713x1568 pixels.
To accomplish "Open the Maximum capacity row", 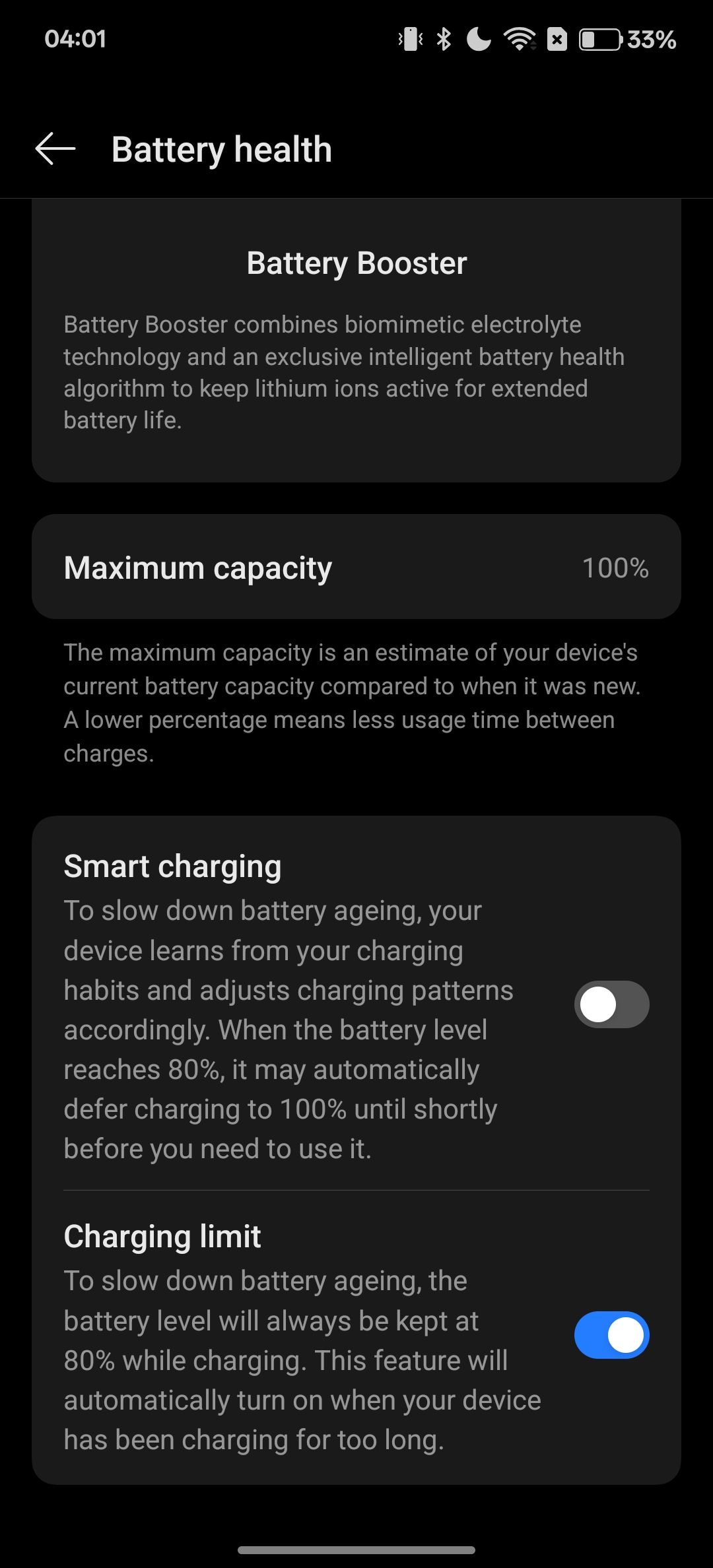I will [x=356, y=566].
